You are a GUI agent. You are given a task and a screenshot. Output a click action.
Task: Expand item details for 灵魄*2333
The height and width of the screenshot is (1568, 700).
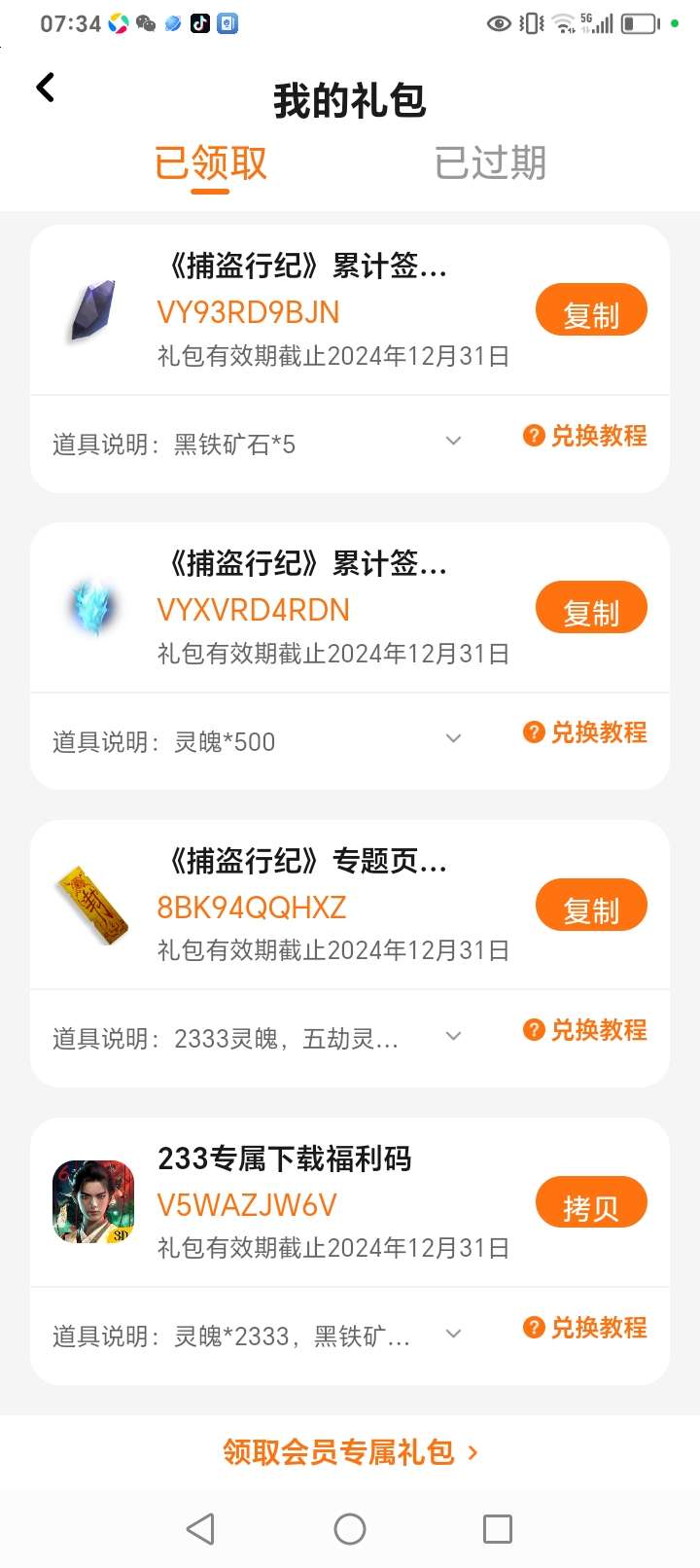[x=453, y=1335]
